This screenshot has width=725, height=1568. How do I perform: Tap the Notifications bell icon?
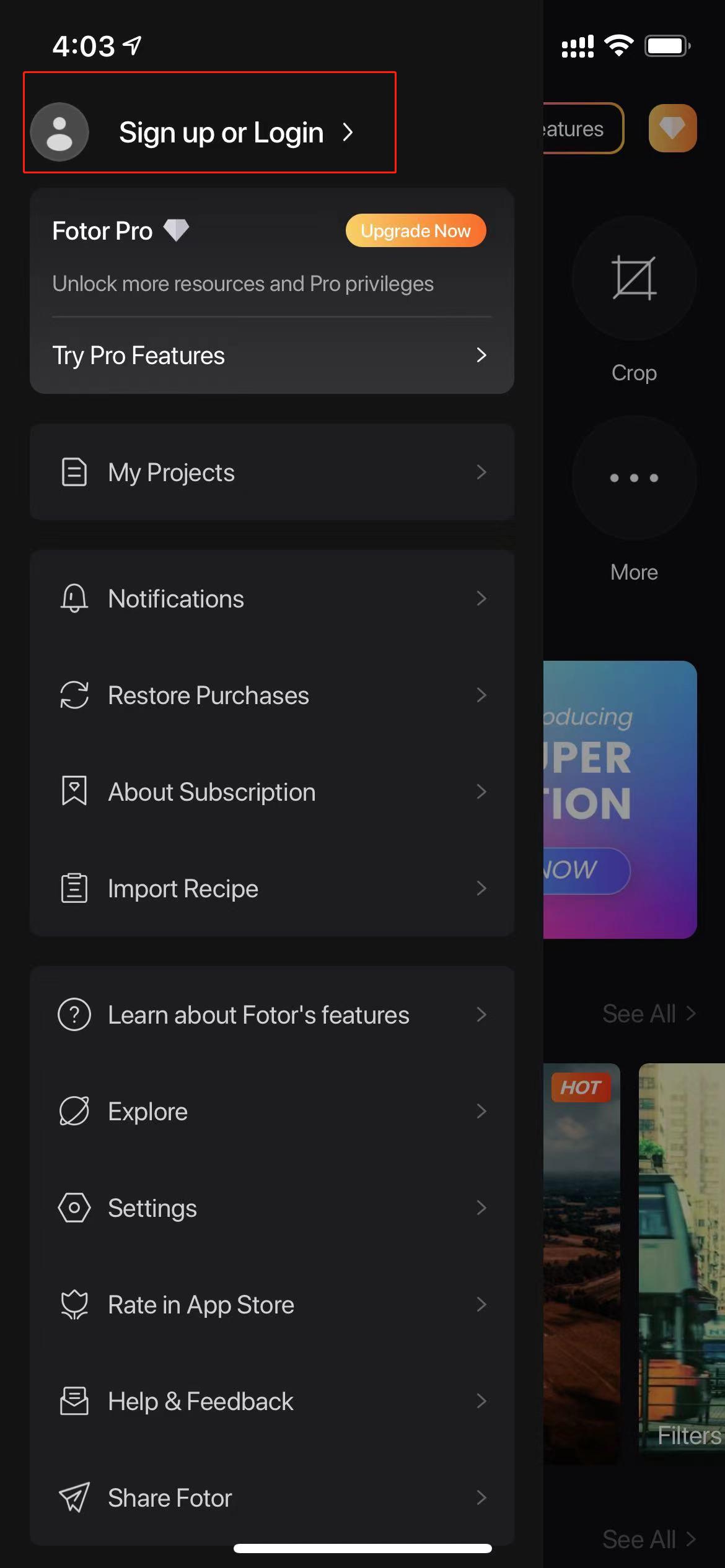pos(73,598)
